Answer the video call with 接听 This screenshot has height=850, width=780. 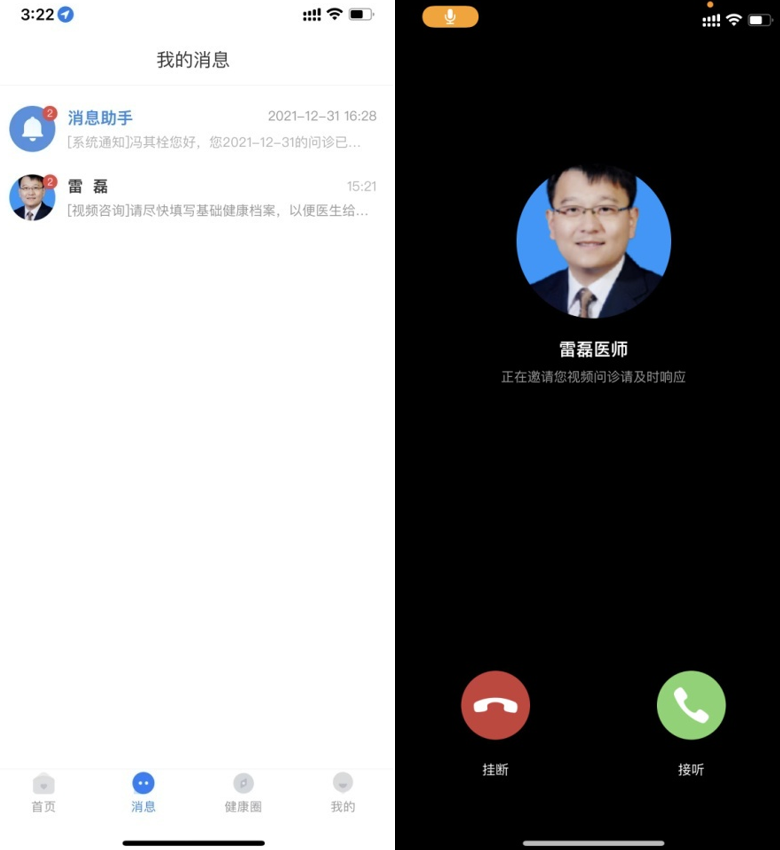pyautogui.click(x=691, y=706)
